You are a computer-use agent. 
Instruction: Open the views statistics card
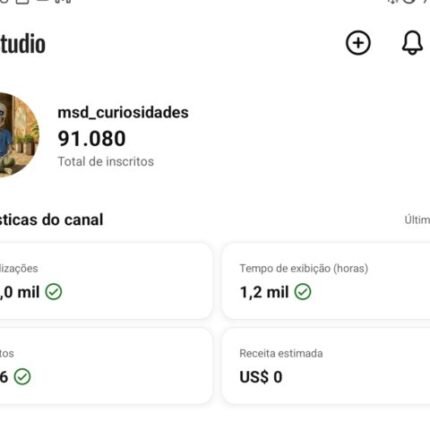[x=106, y=281]
